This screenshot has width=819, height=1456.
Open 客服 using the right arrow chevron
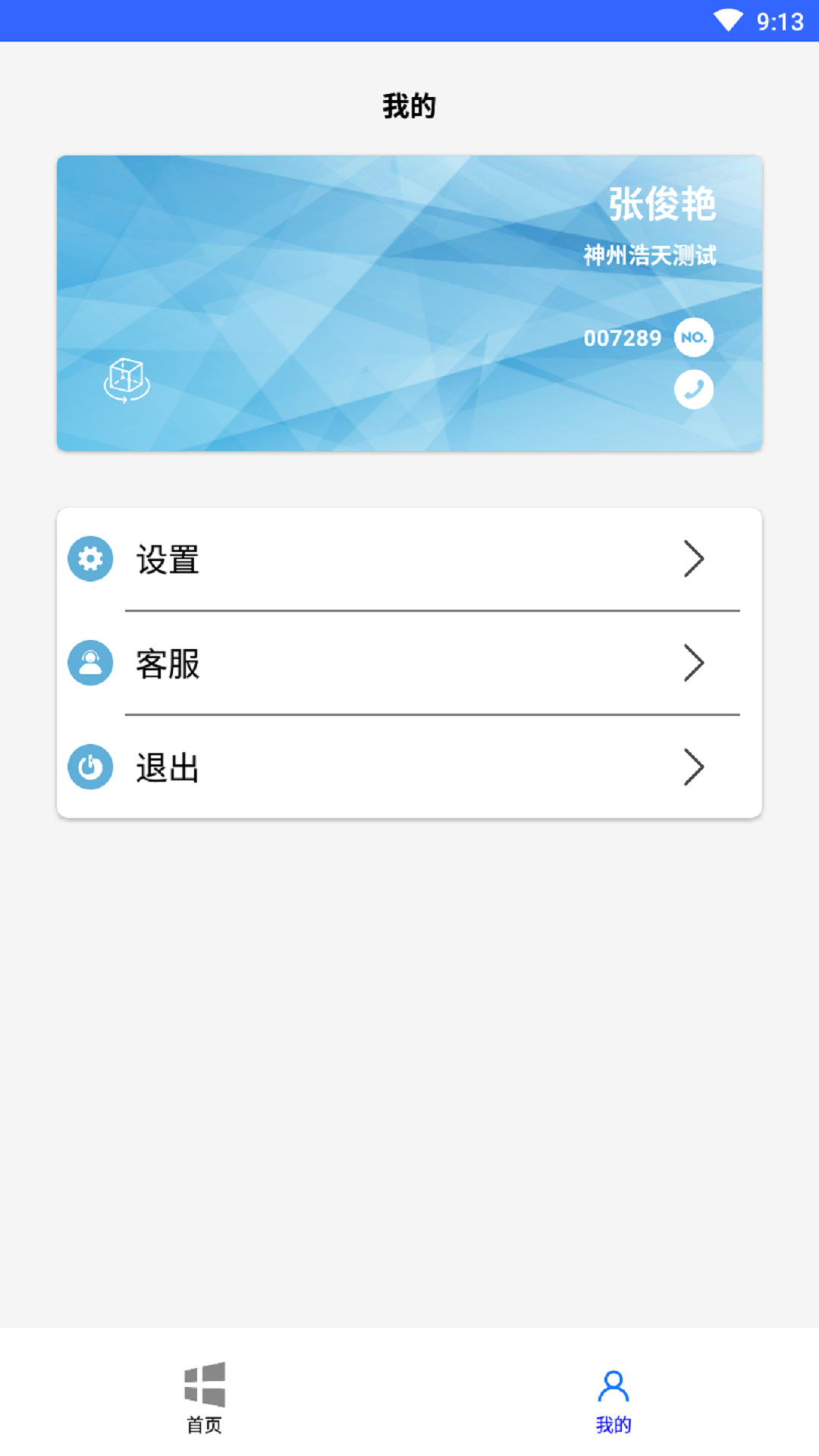tap(694, 663)
